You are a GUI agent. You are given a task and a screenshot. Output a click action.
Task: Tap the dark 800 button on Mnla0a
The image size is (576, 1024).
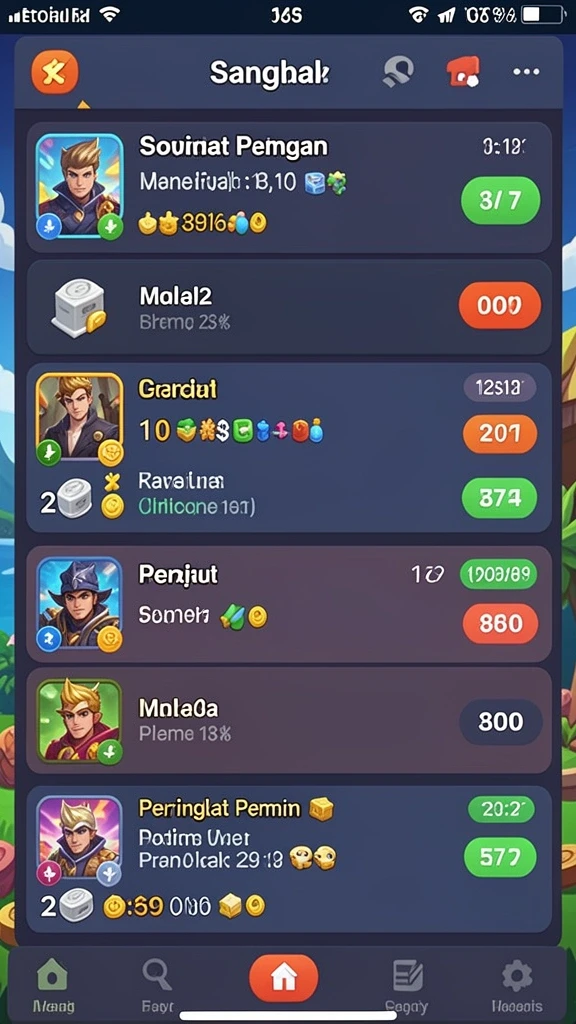(501, 722)
